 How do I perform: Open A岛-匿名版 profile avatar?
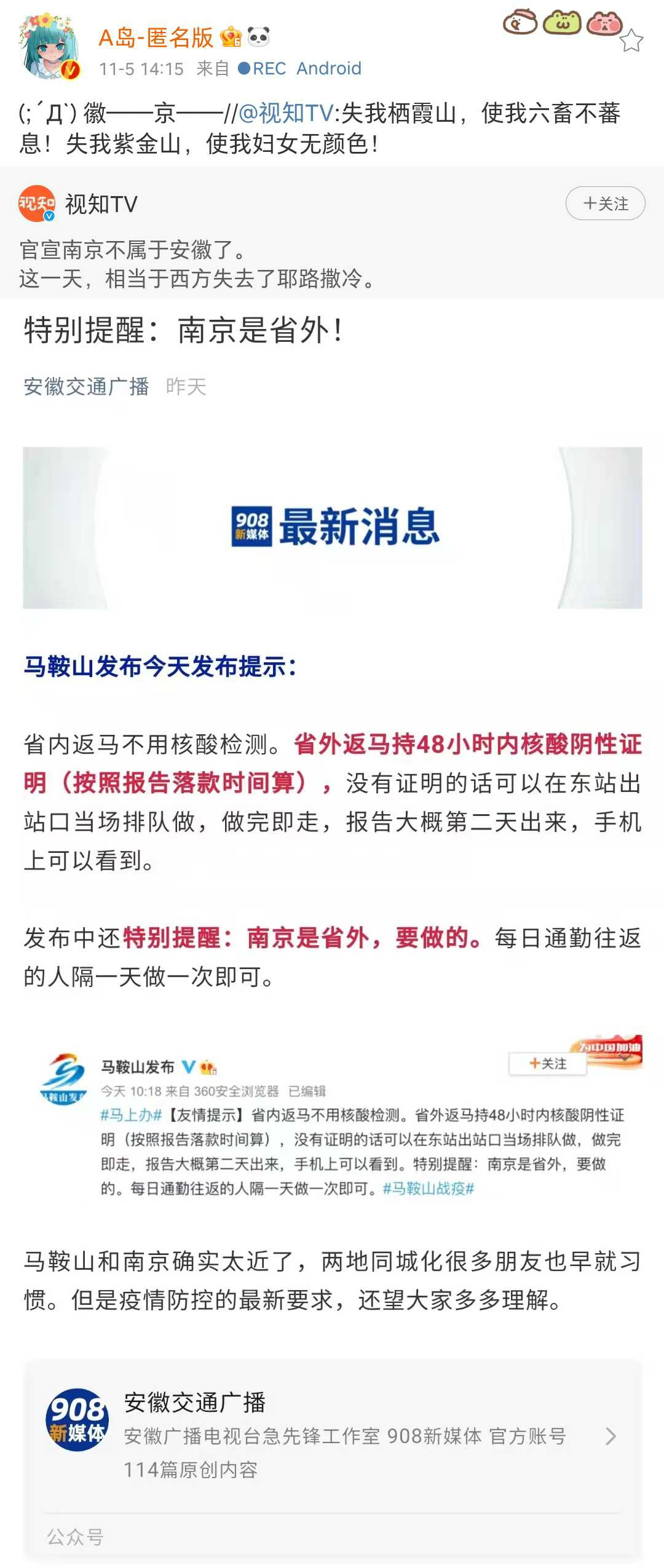pyautogui.click(x=49, y=48)
